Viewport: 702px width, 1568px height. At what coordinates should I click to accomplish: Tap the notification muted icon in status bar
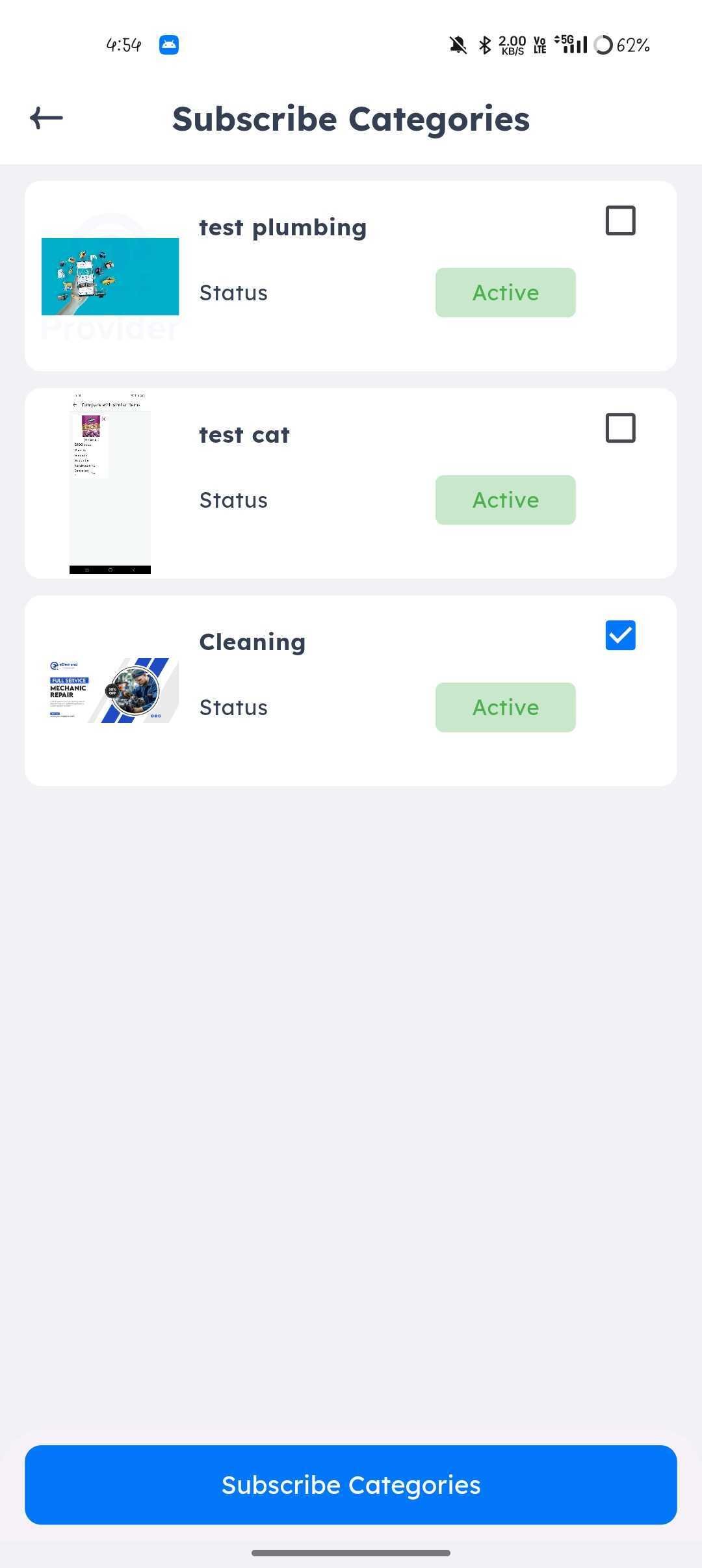point(458,45)
